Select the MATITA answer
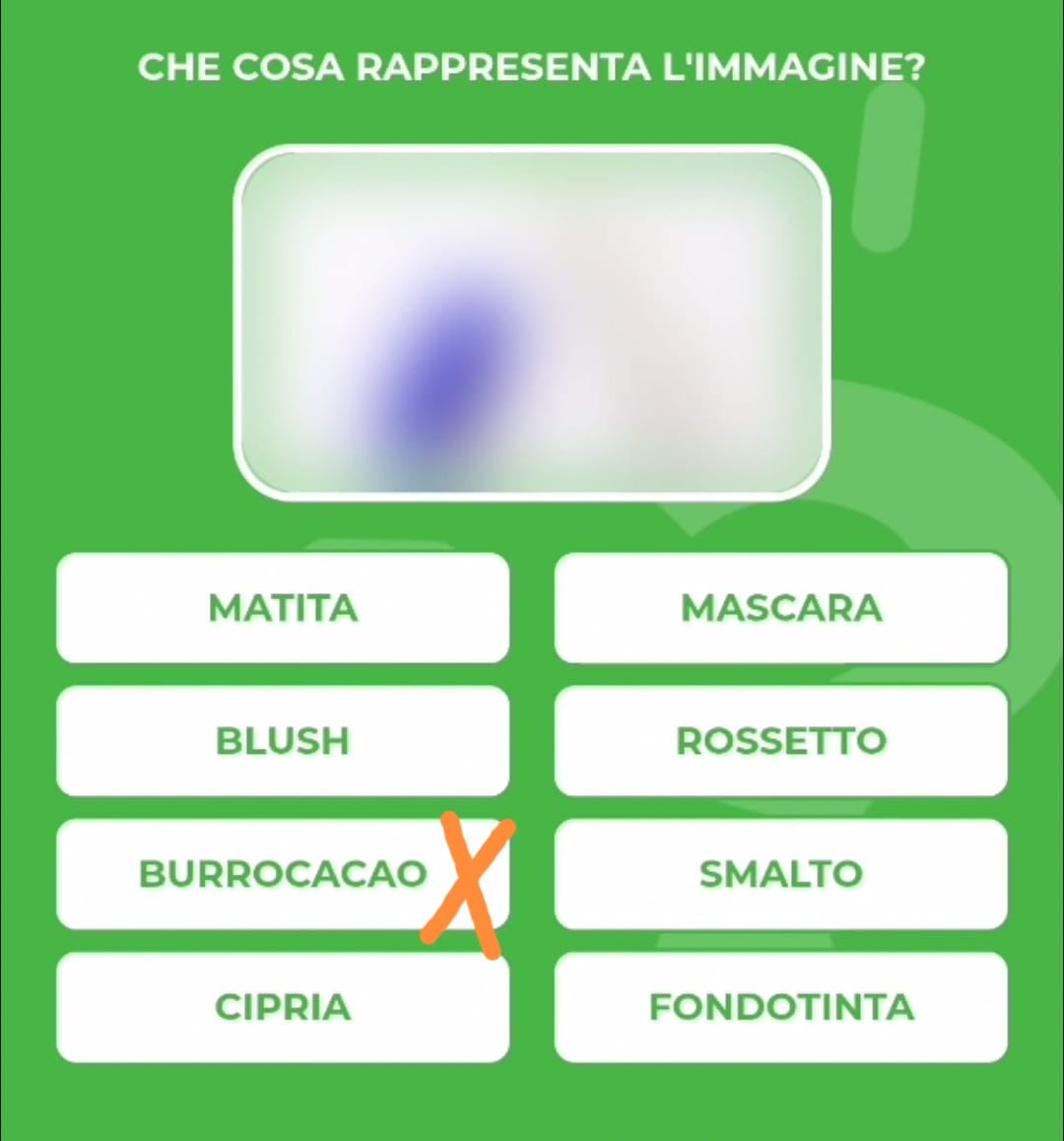The height and width of the screenshot is (1141, 1064). (283, 608)
